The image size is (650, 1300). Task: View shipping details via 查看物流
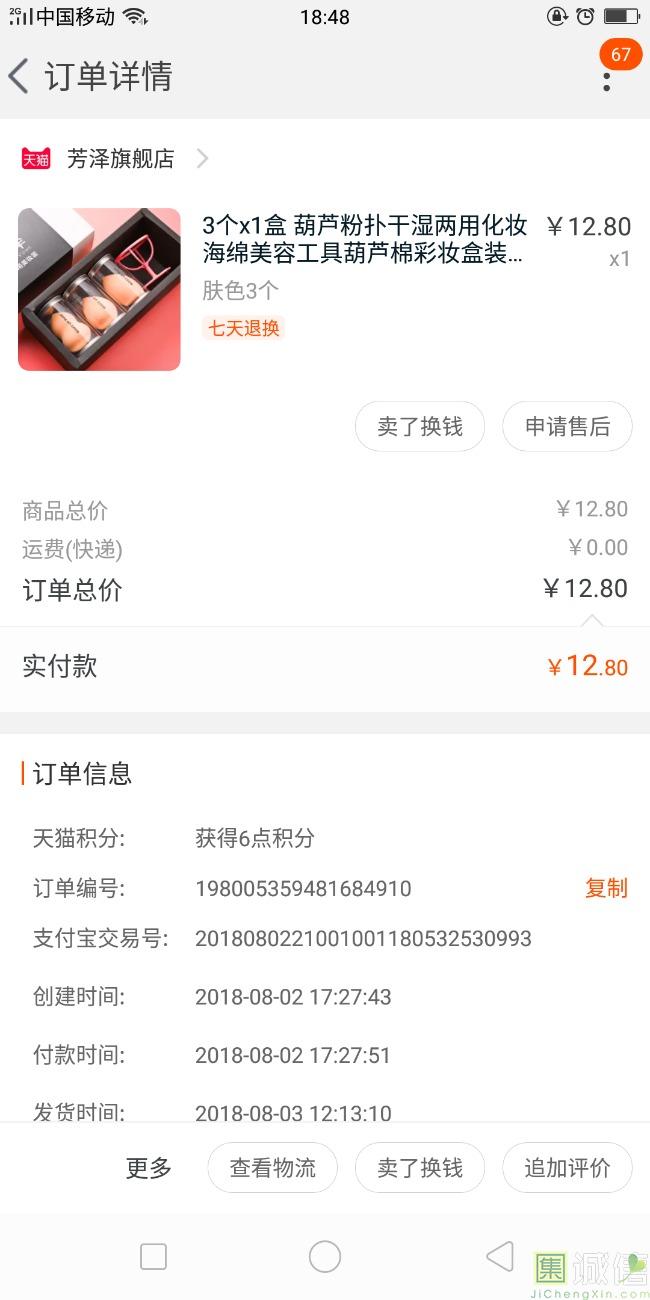272,1168
